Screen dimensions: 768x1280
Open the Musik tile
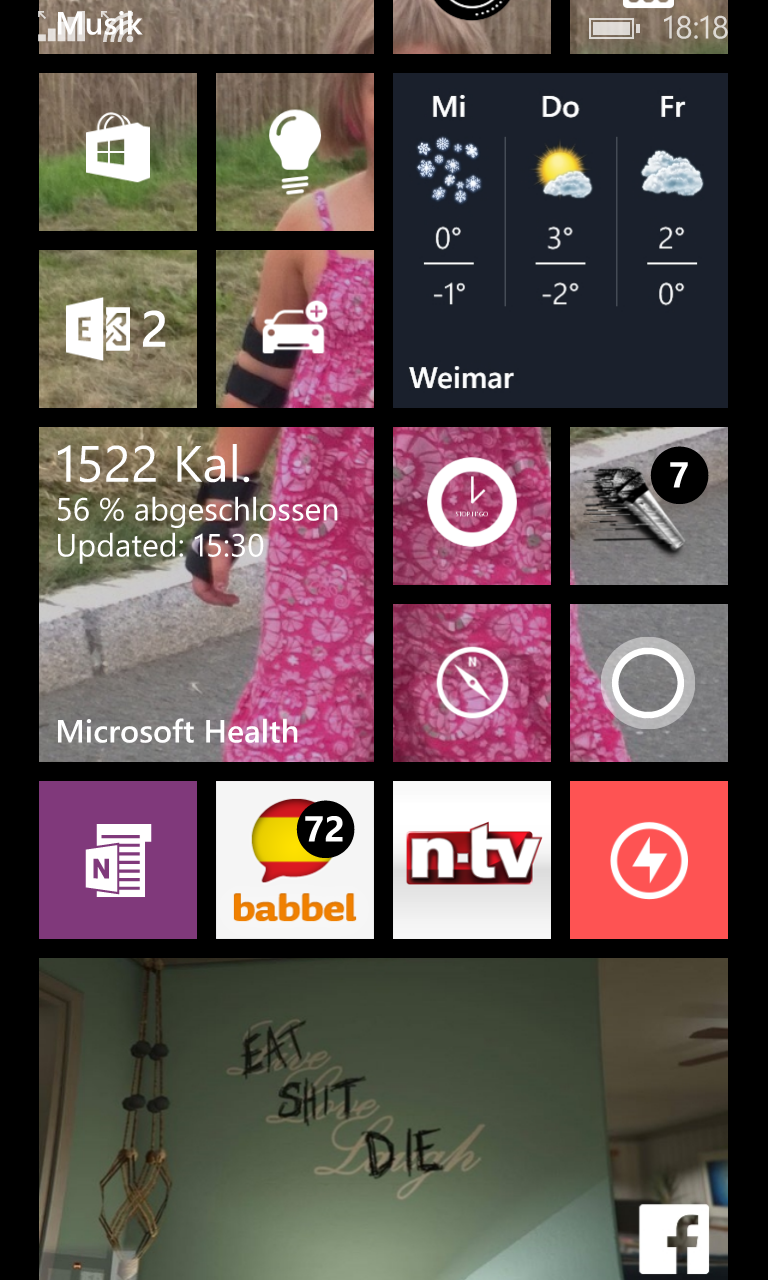tap(206, 27)
